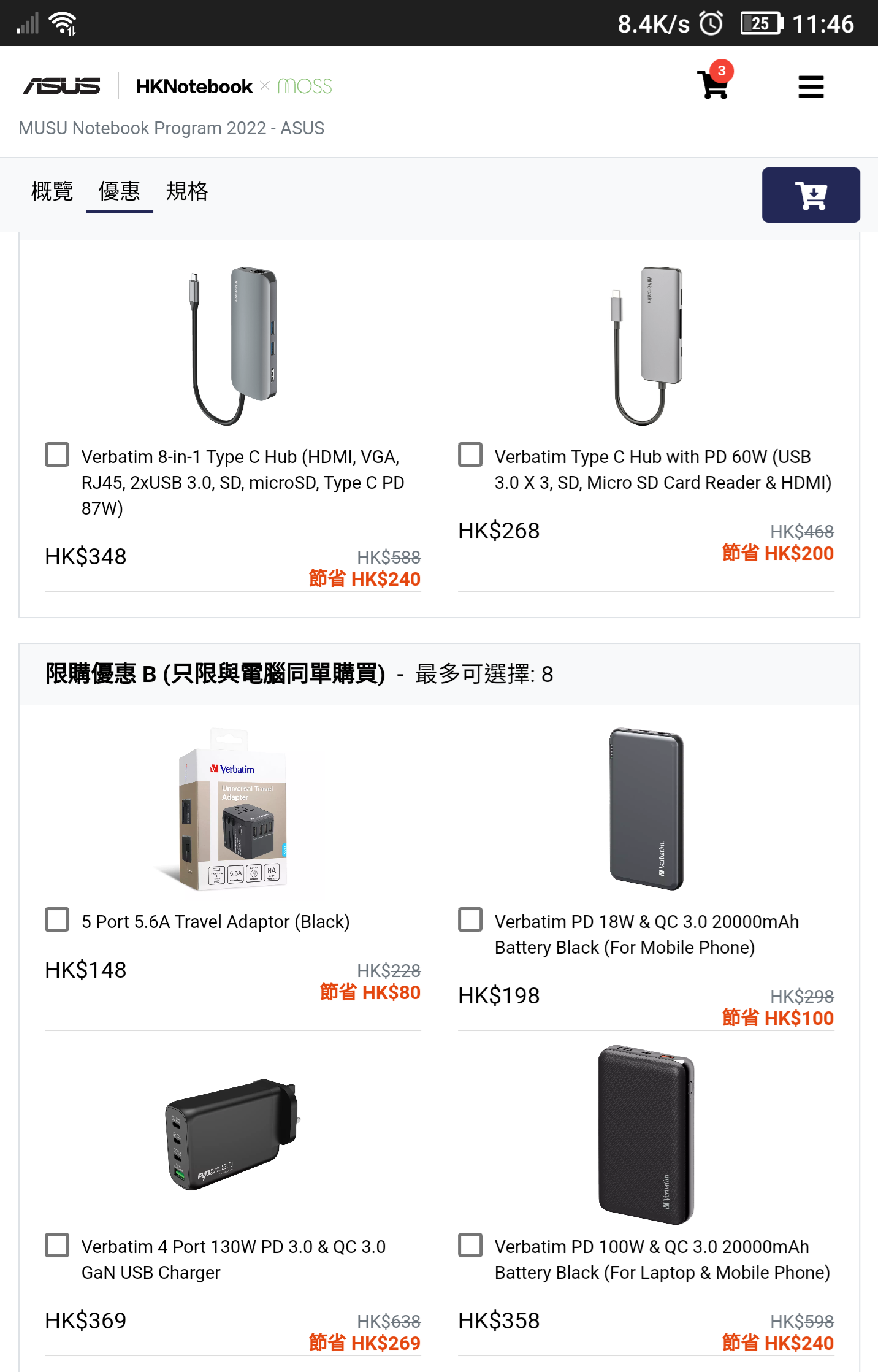Viewport: 878px width, 1372px height.
Task: Select Verbatim PD 18W 20000mAh Battery checkbox
Action: (x=470, y=920)
